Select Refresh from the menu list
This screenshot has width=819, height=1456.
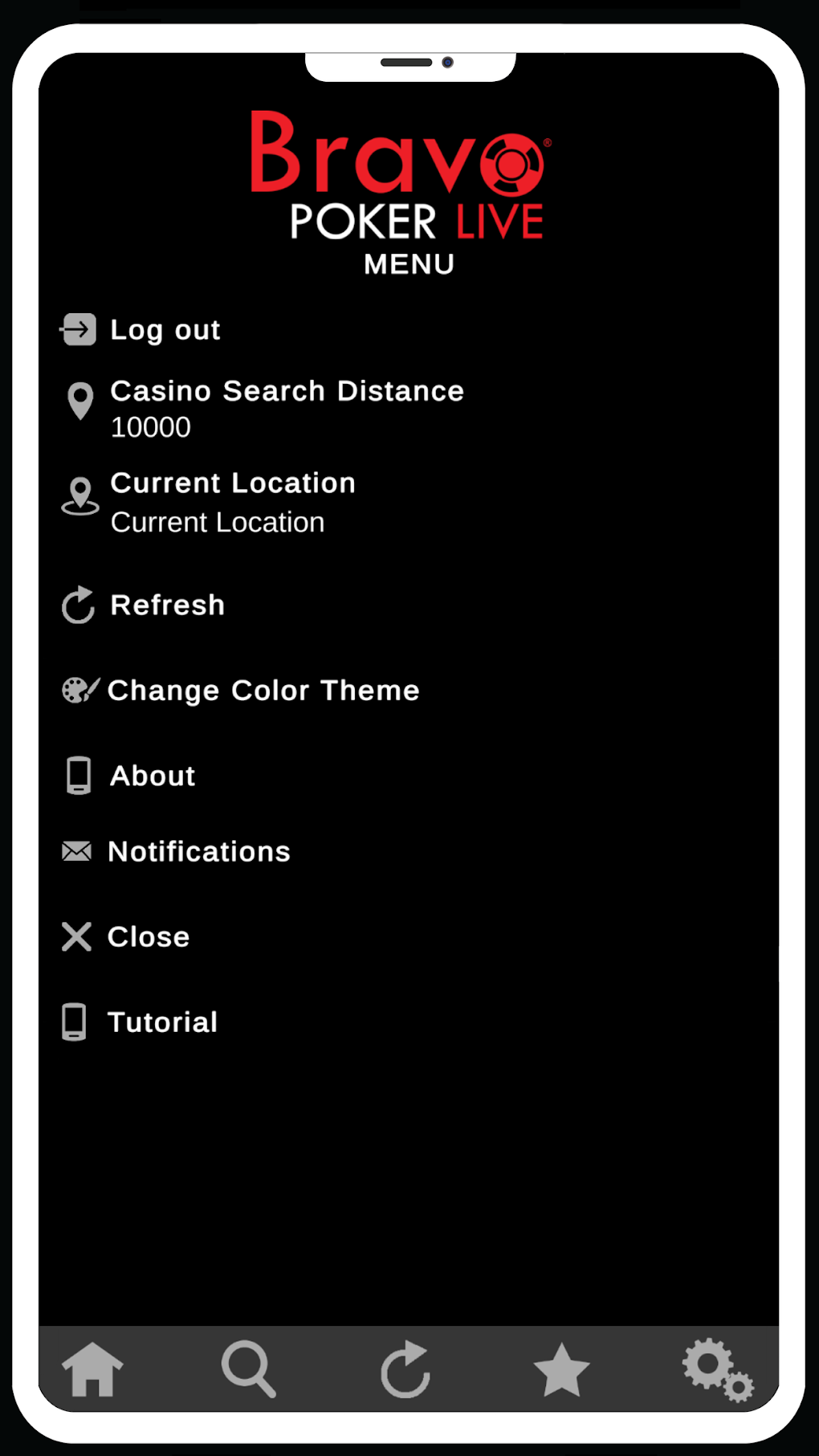pos(167,605)
